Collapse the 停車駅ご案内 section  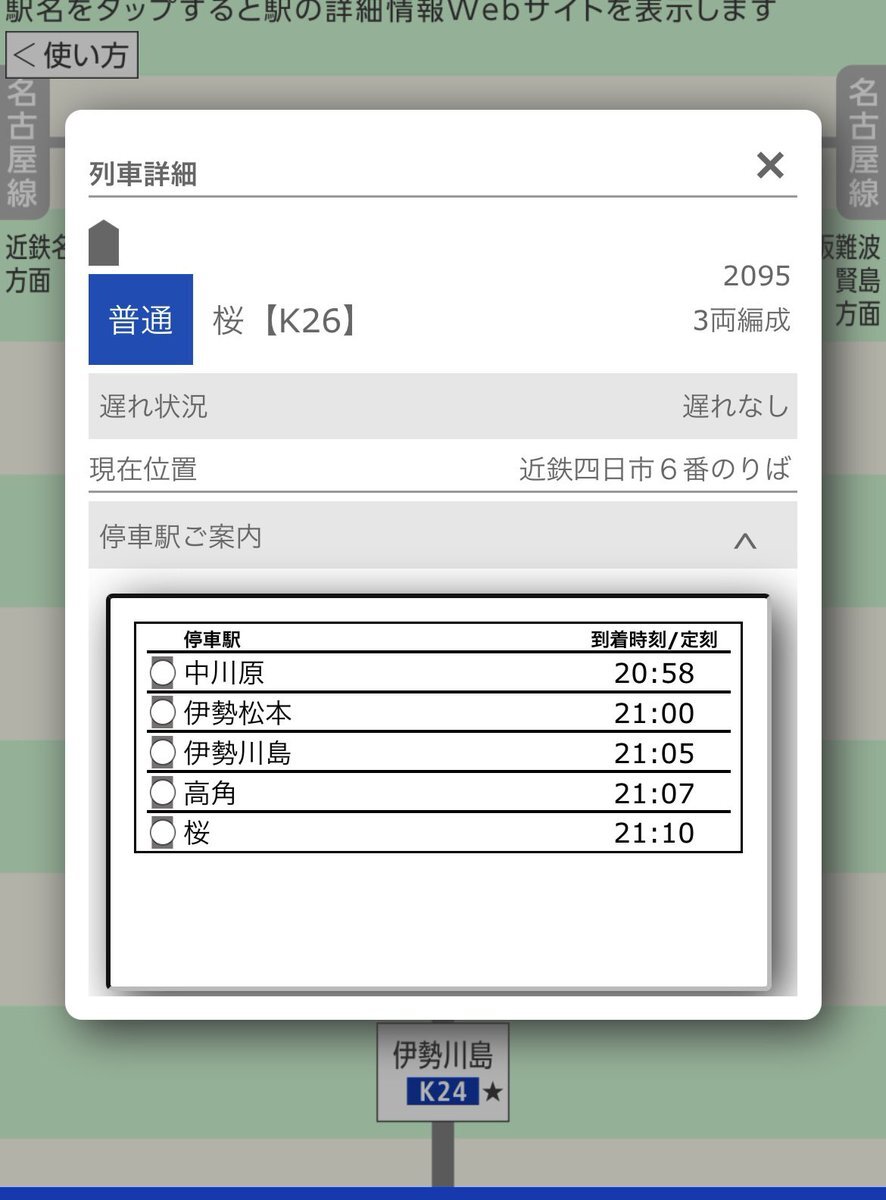coord(744,540)
